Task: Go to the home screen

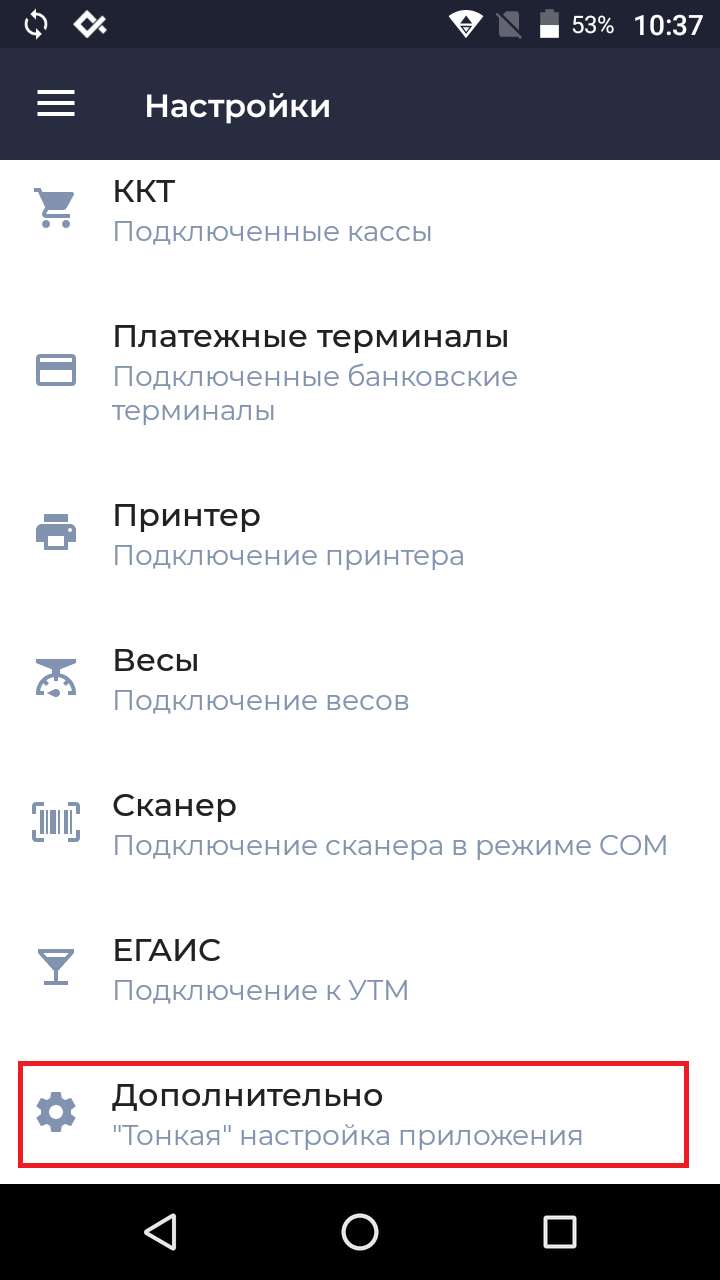Action: (360, 1232)
